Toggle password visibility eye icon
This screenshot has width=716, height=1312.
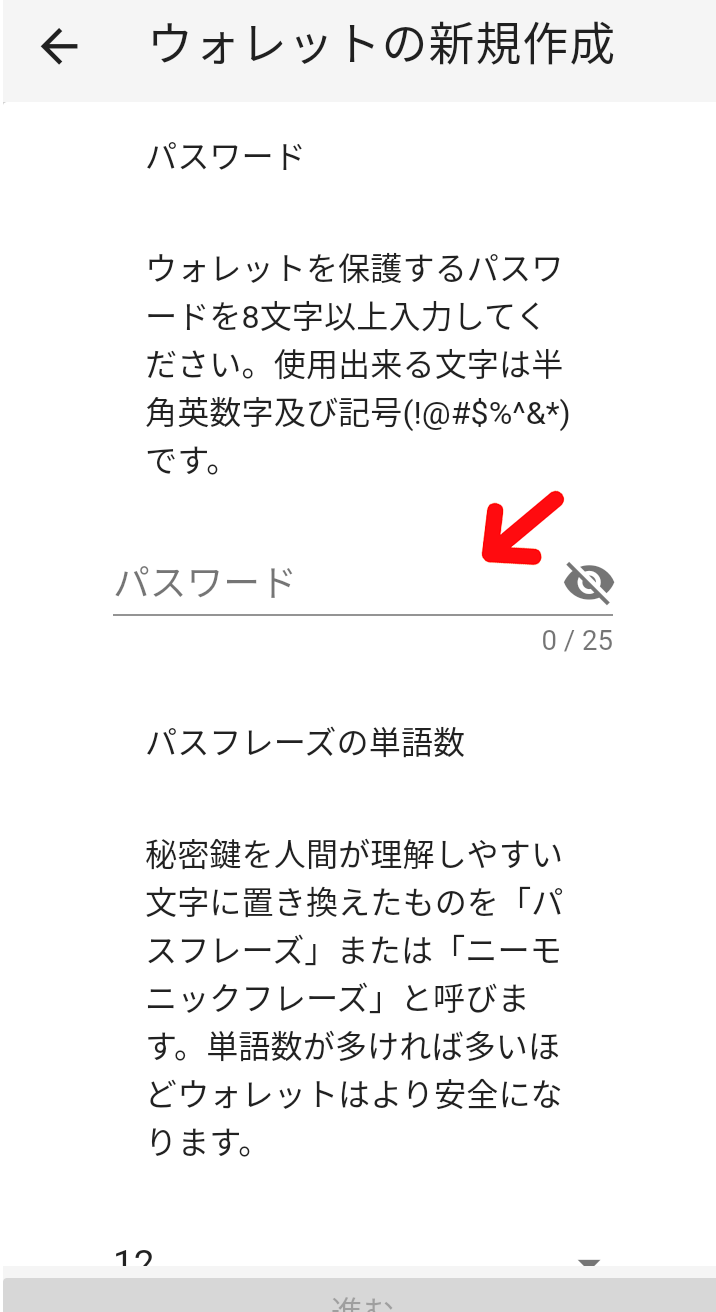[588, 582]
